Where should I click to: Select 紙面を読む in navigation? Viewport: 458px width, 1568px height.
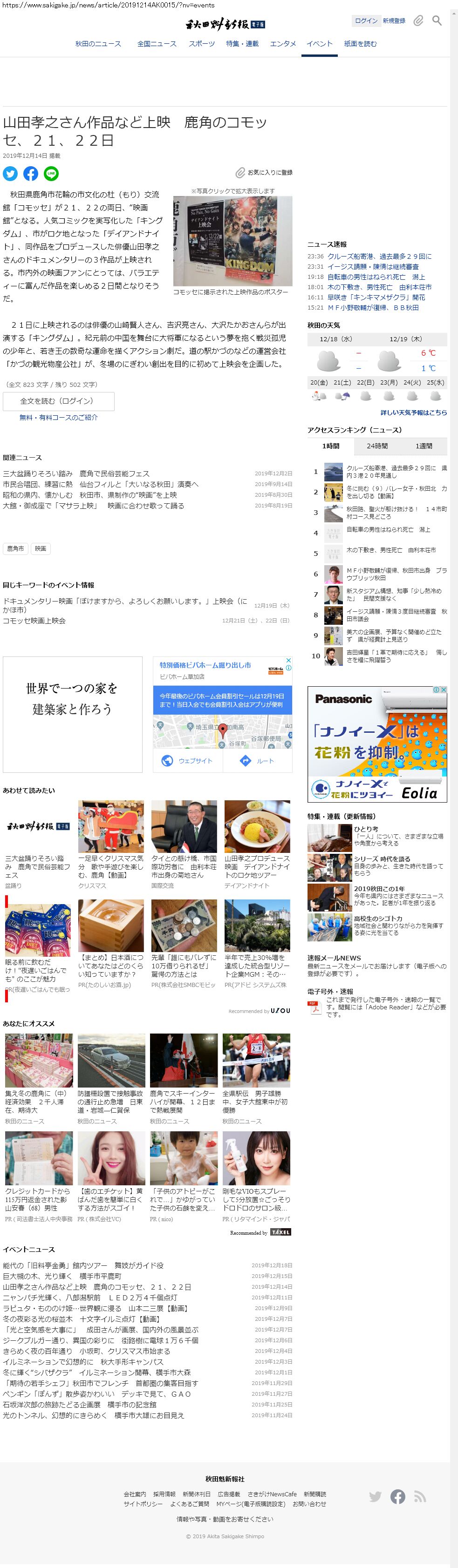[361, 44]
